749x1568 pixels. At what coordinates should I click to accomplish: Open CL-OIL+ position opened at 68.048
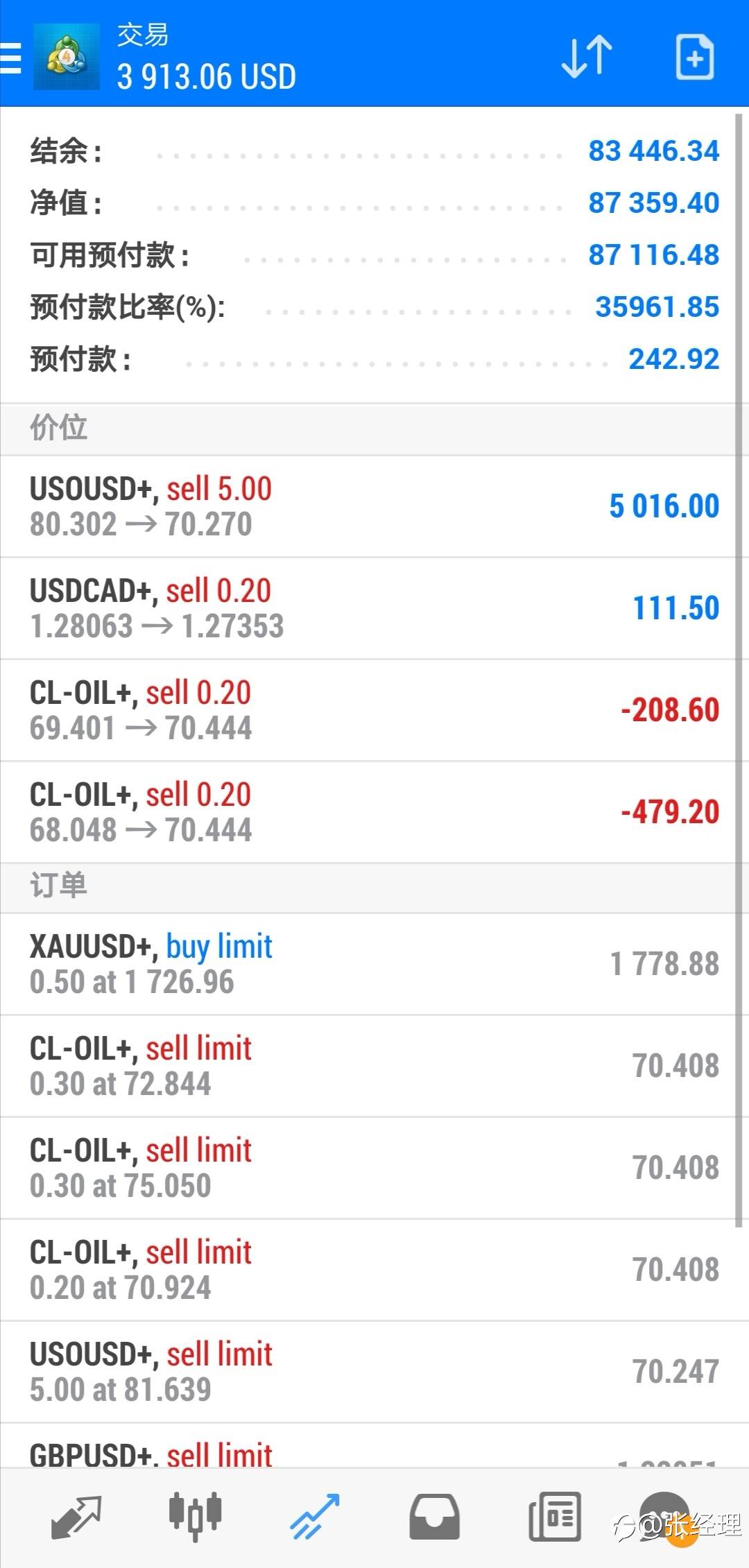point(374,812)
